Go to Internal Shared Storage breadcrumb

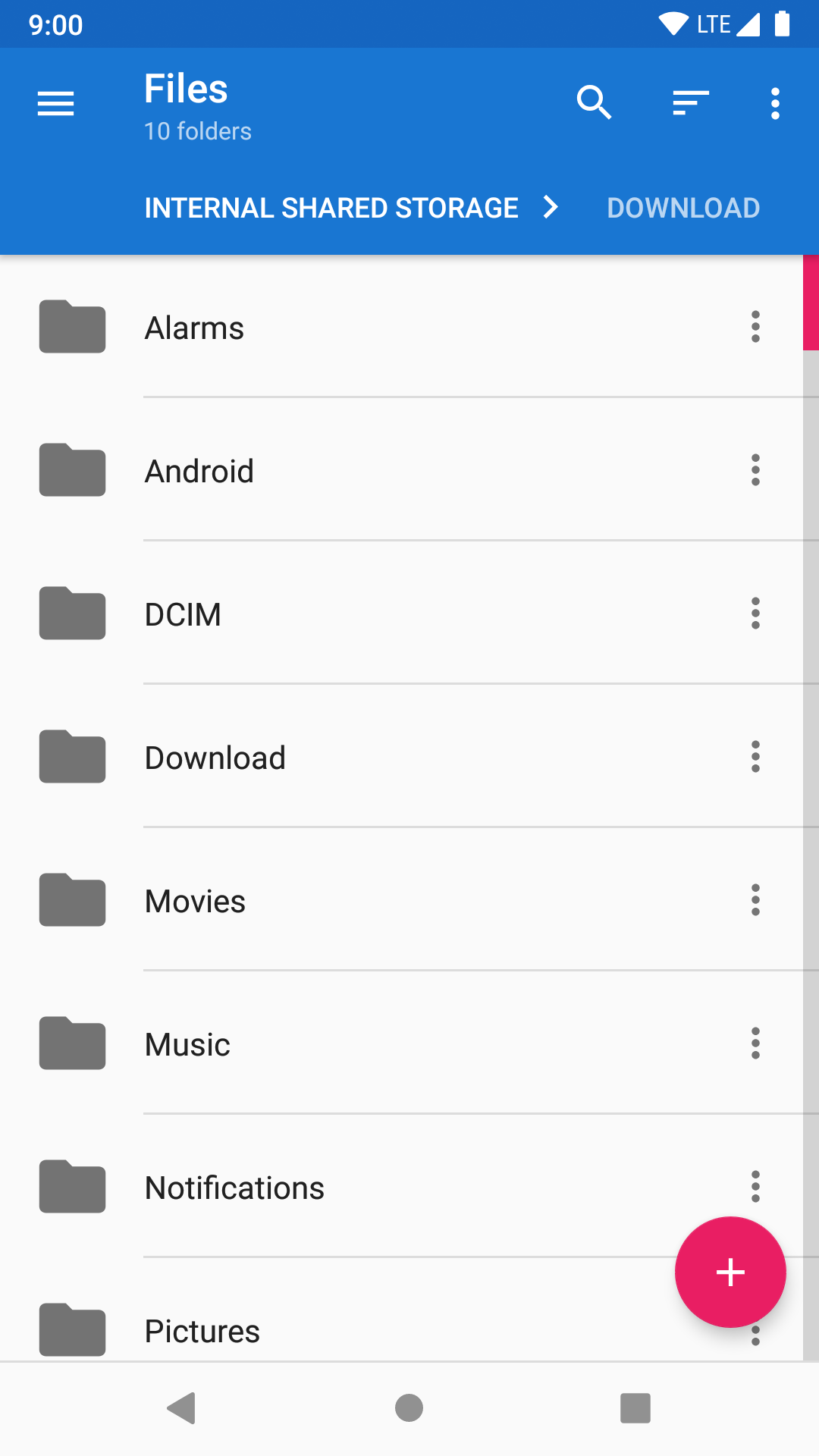[x=331, y=208]
